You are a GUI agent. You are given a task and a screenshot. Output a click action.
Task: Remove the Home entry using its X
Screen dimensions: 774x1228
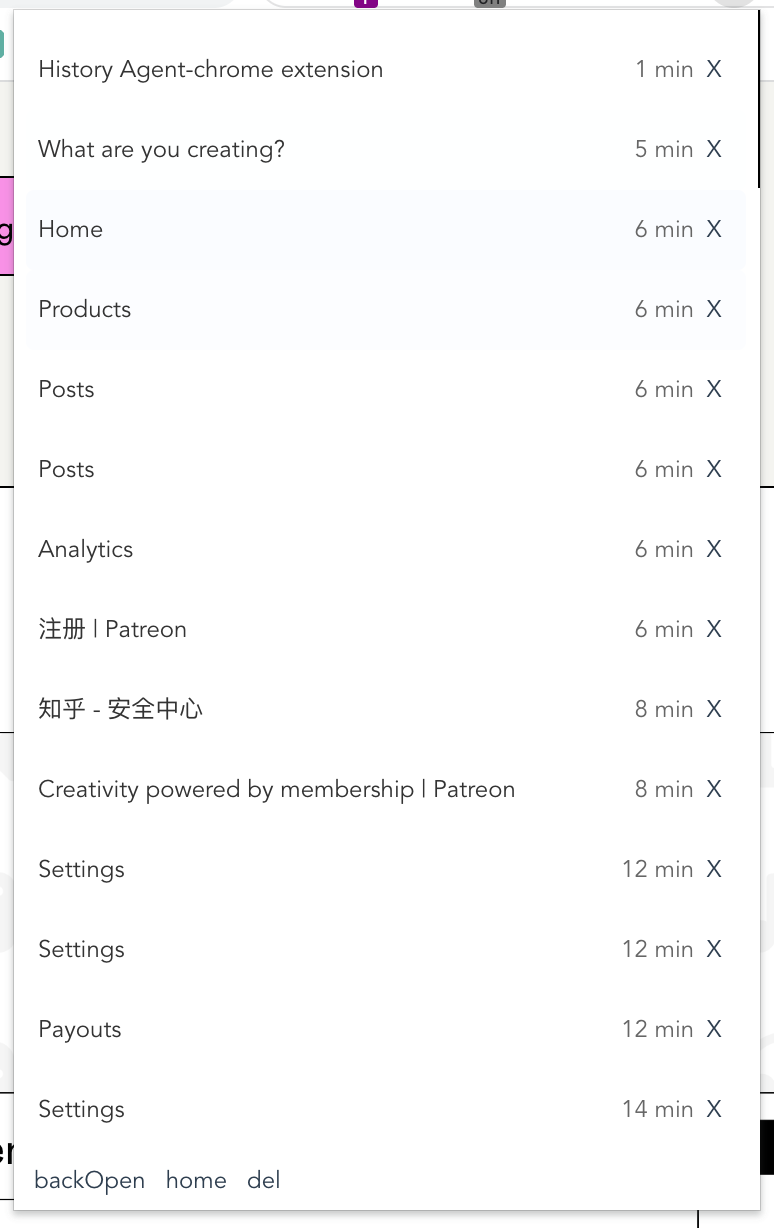pos(714,230)
